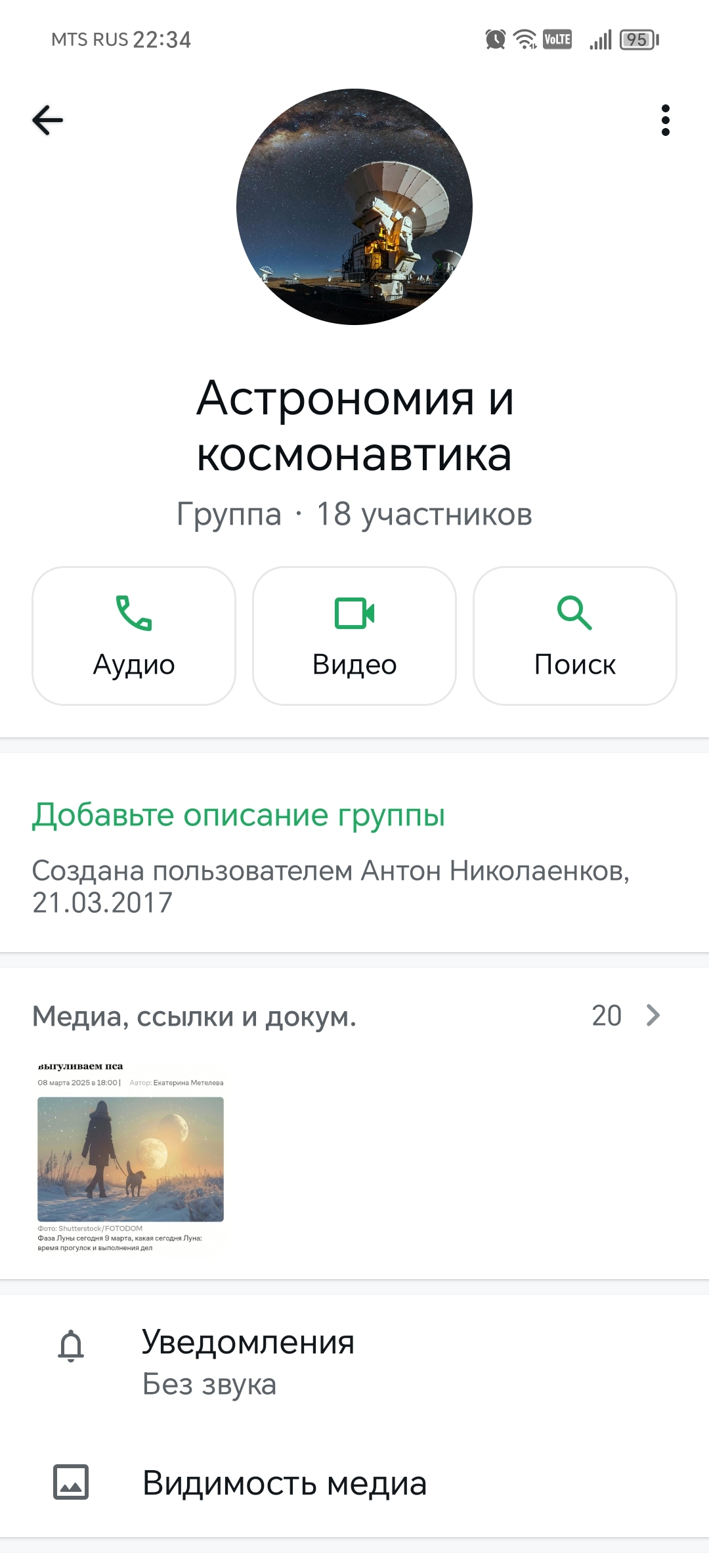
Task: Go back from group info
Action: tap(48, 121)
